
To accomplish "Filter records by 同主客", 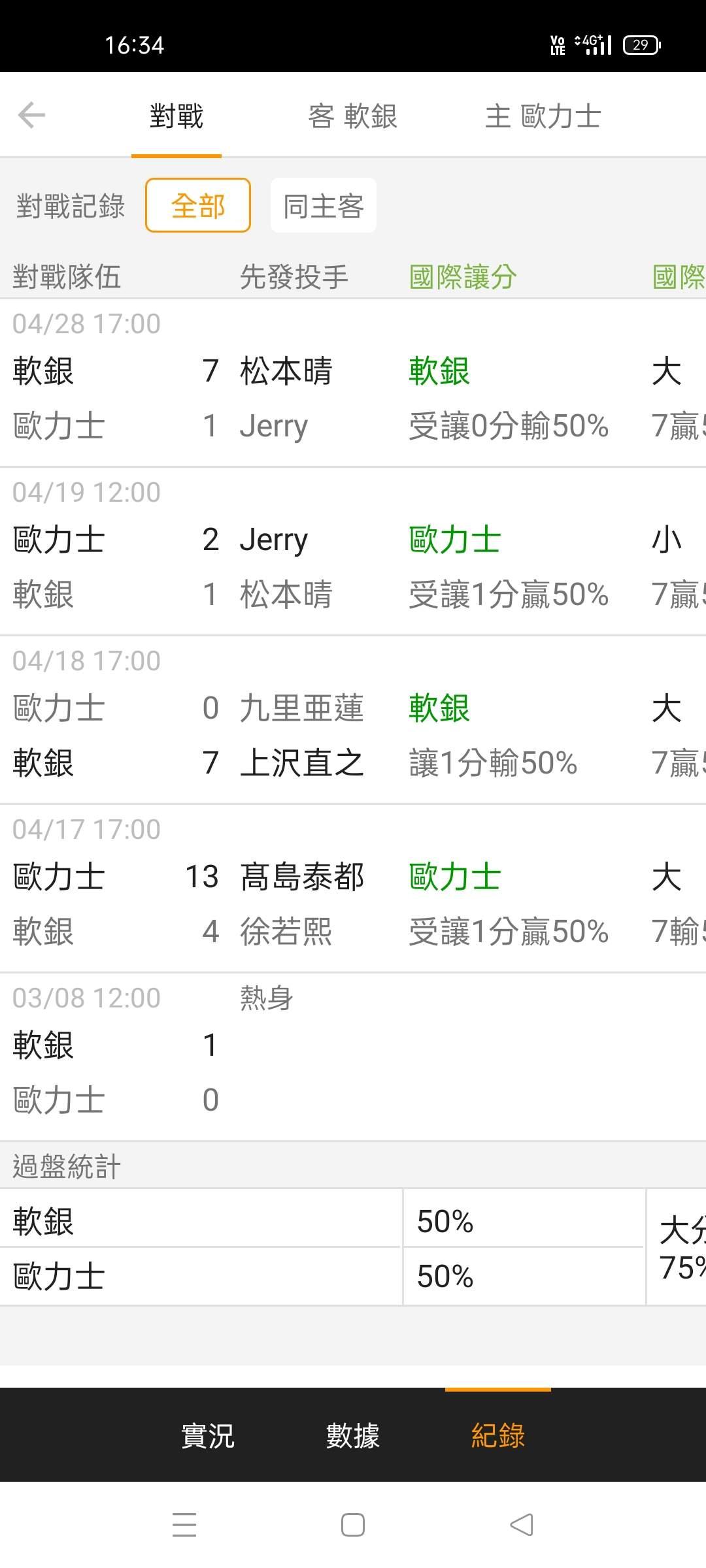I will [x=324, y=206].
